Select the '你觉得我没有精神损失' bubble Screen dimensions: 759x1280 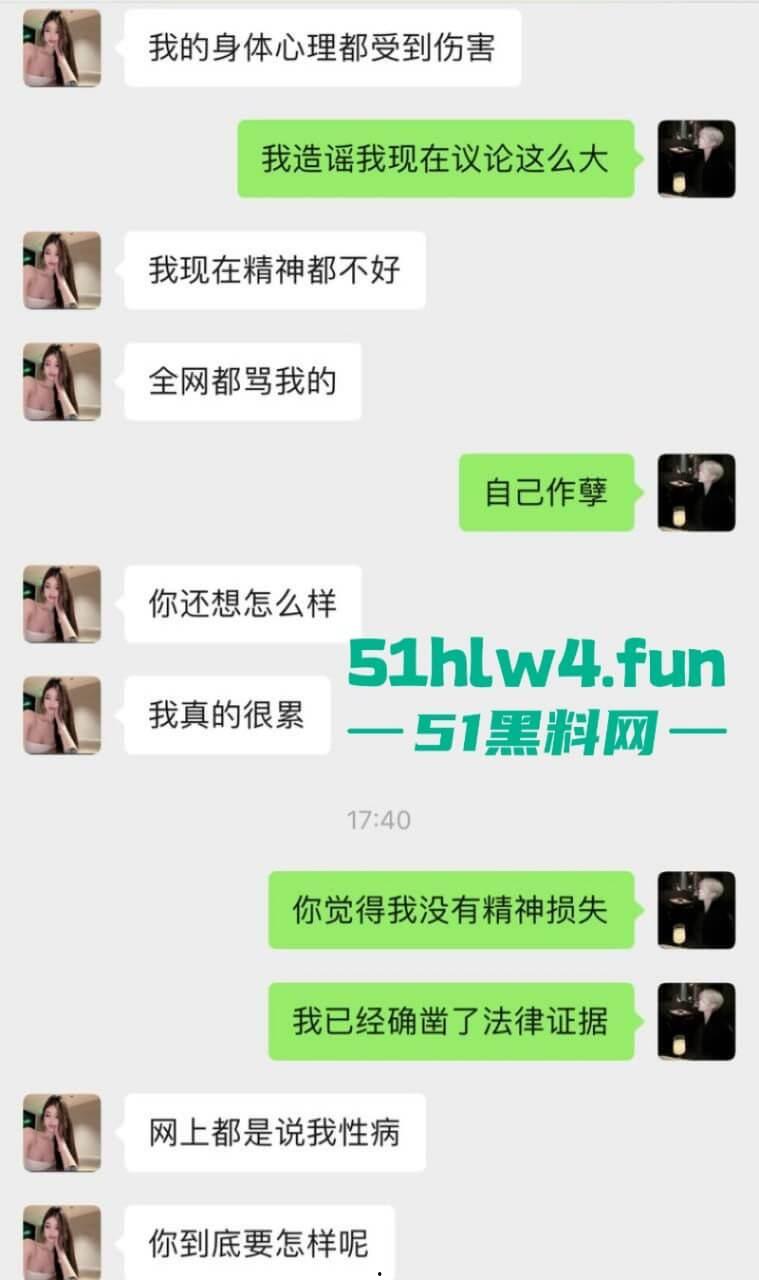click(450, 910)
